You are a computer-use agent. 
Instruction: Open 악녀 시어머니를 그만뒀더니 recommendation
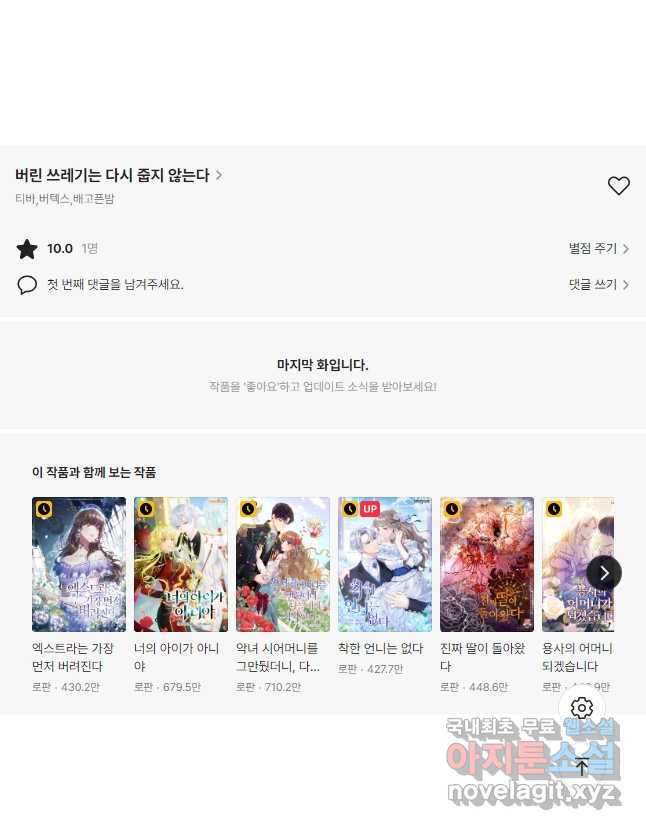coord(283,564)
